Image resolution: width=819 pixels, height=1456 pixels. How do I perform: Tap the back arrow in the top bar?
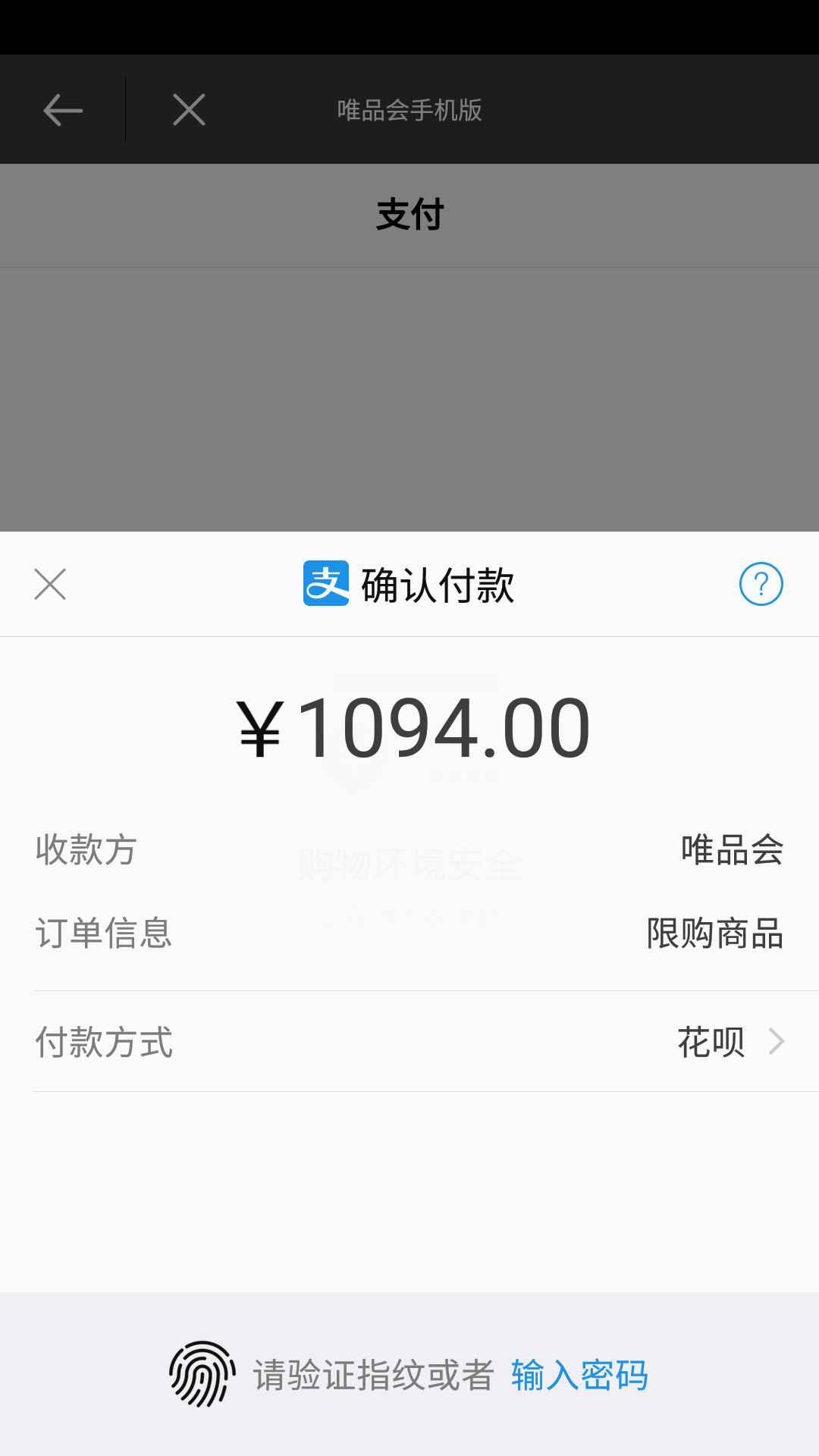(x=63, y=109)
